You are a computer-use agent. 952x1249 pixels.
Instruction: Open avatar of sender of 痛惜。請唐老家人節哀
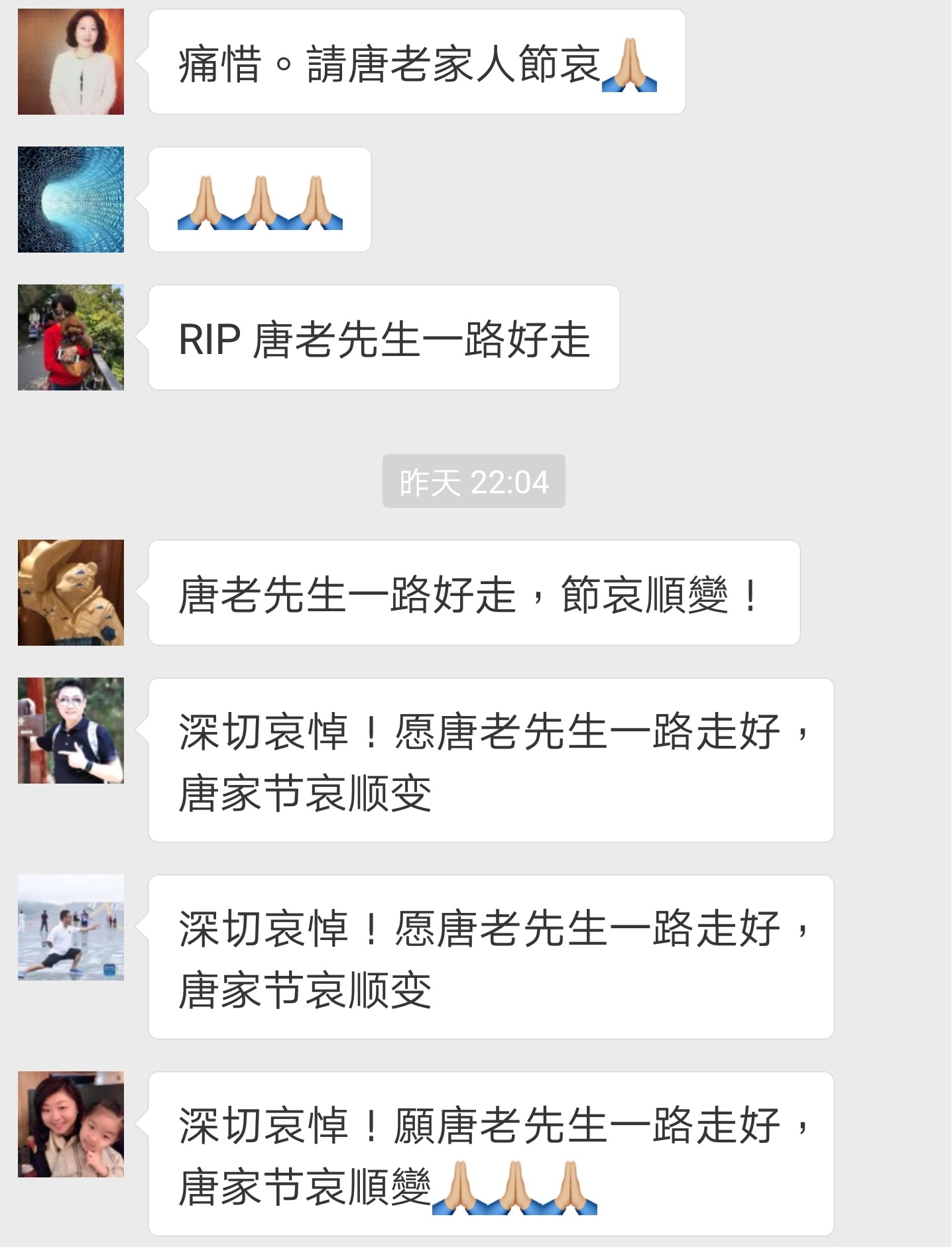71,62
